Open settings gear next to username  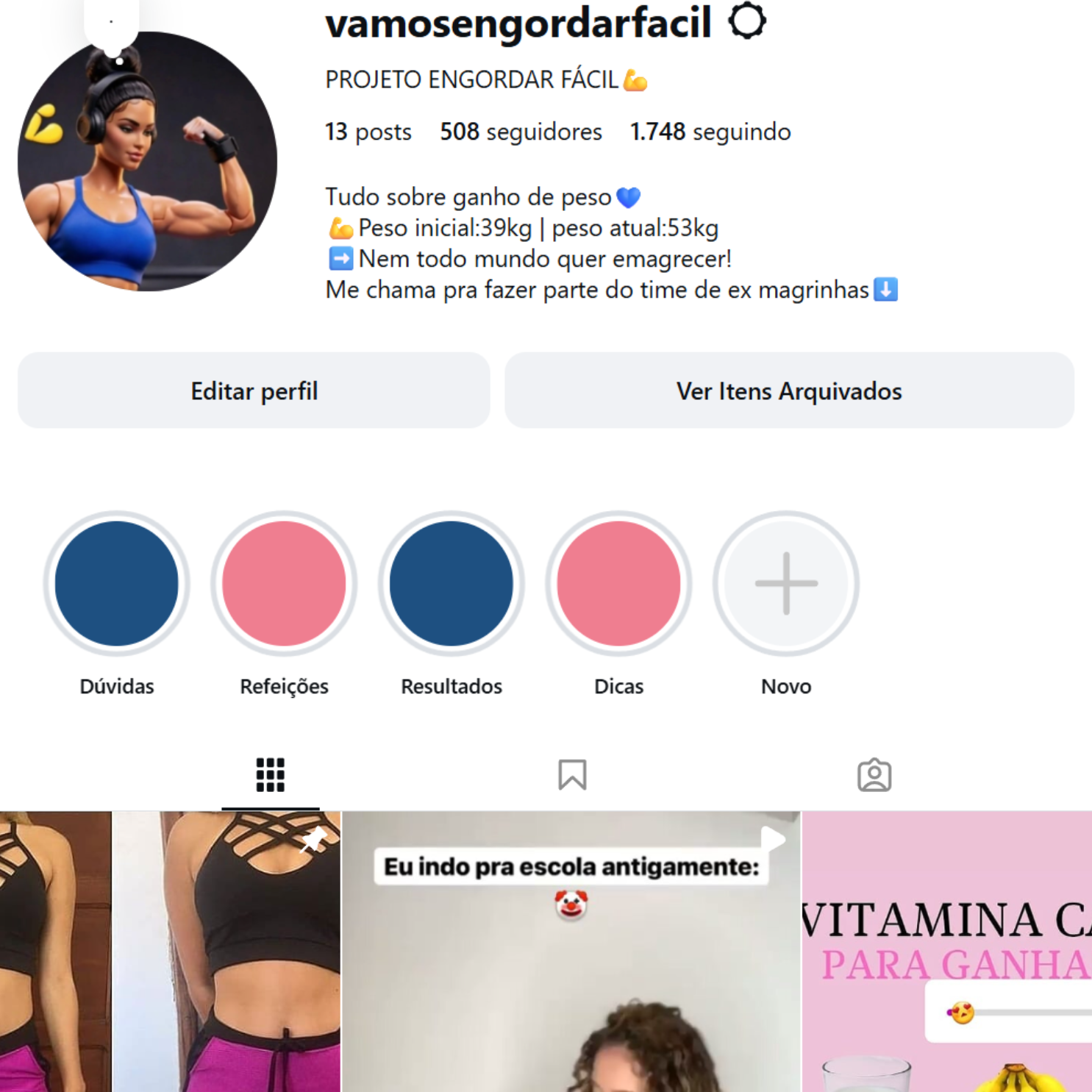747,21
